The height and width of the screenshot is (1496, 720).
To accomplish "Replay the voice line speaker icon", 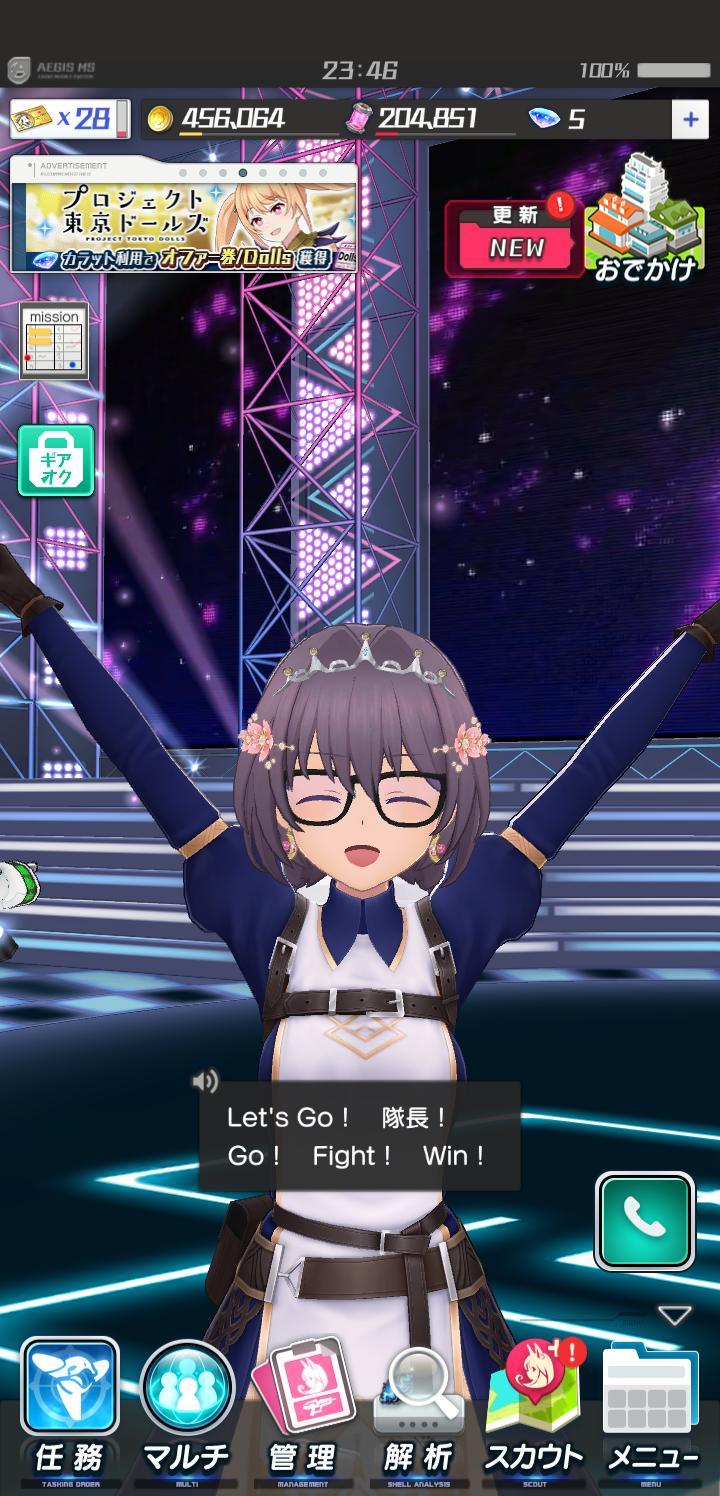I will (x=205, y=1081).
